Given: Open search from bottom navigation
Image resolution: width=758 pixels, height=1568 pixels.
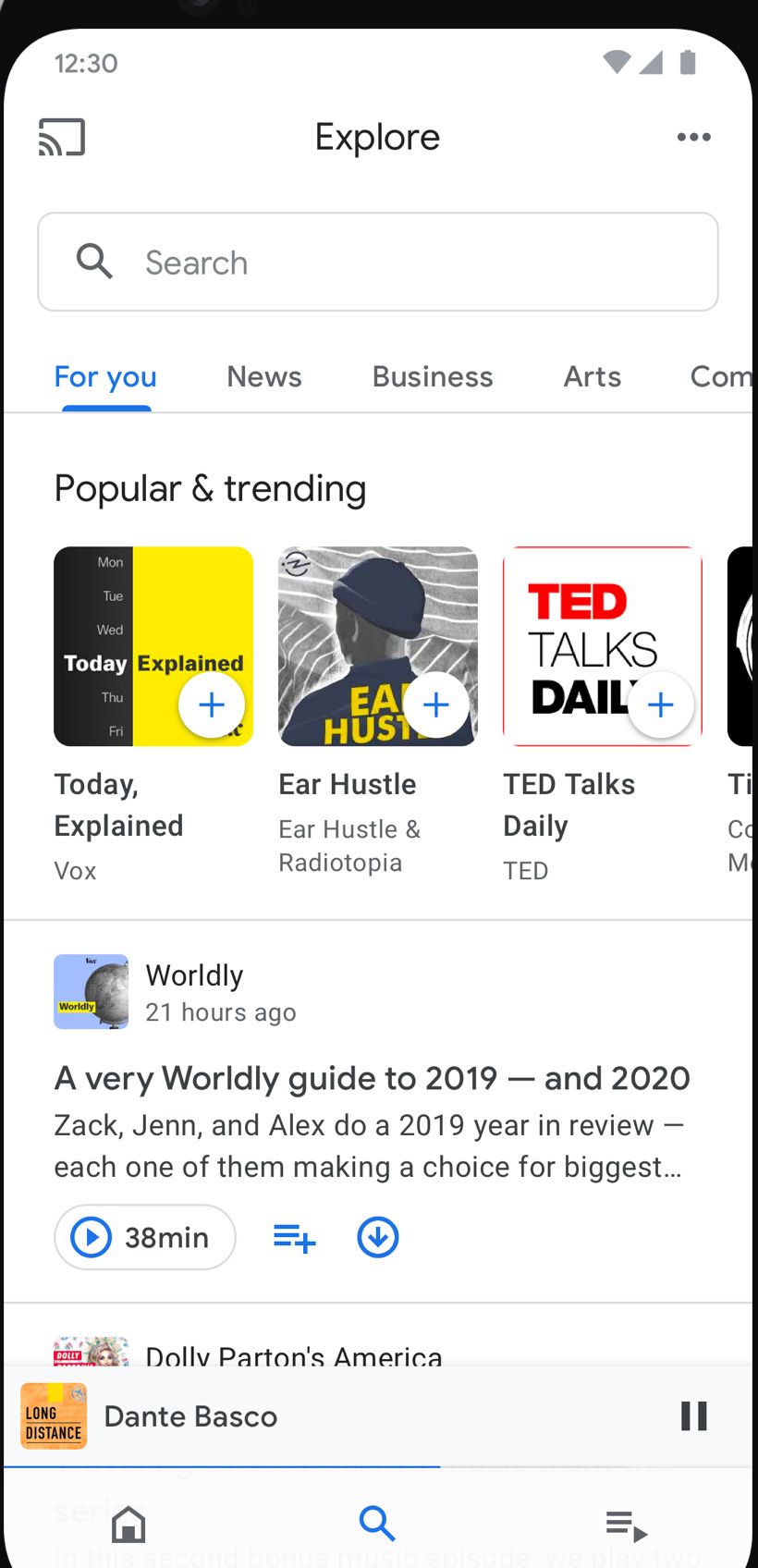Looking at the screenshot, I should pyautogui.click(x=377, y=1522).
